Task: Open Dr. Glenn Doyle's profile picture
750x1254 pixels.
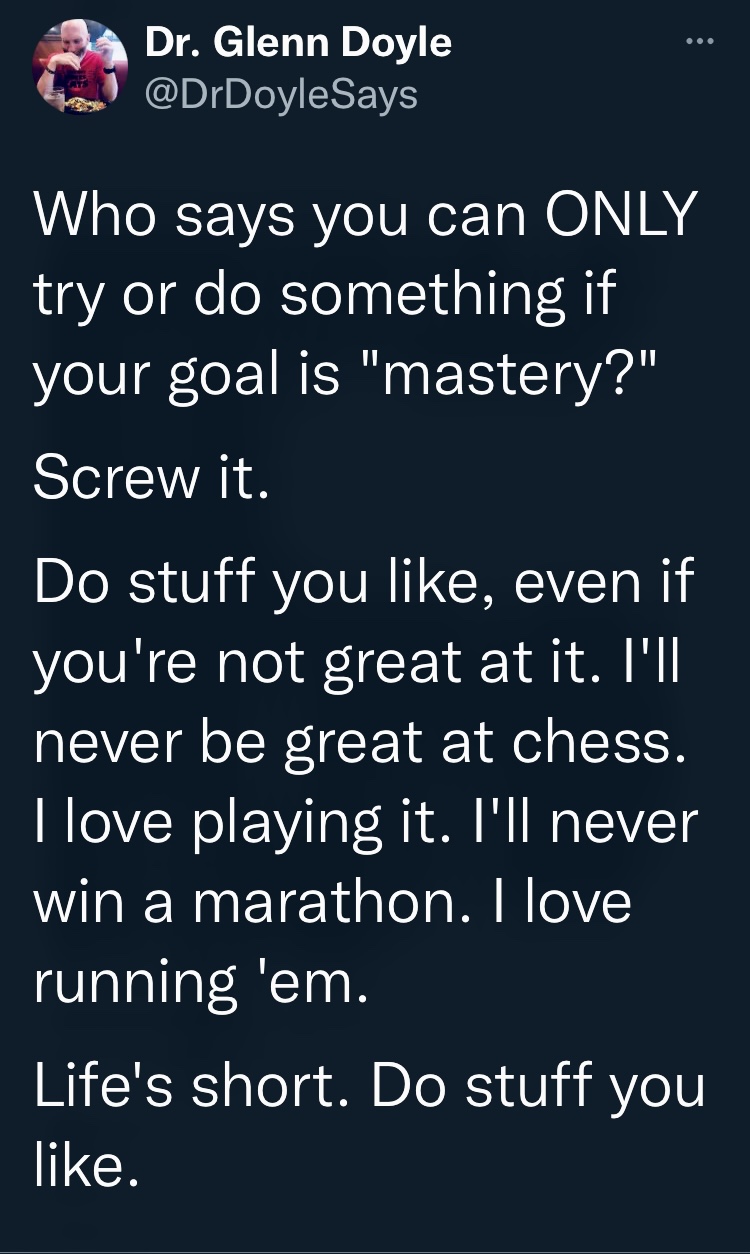Action: 76,69
